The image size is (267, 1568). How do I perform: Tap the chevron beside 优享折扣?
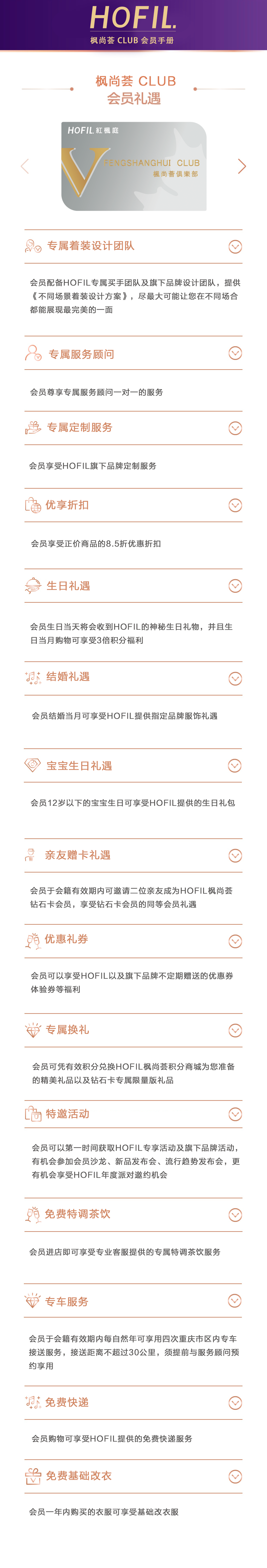[235, 505]
